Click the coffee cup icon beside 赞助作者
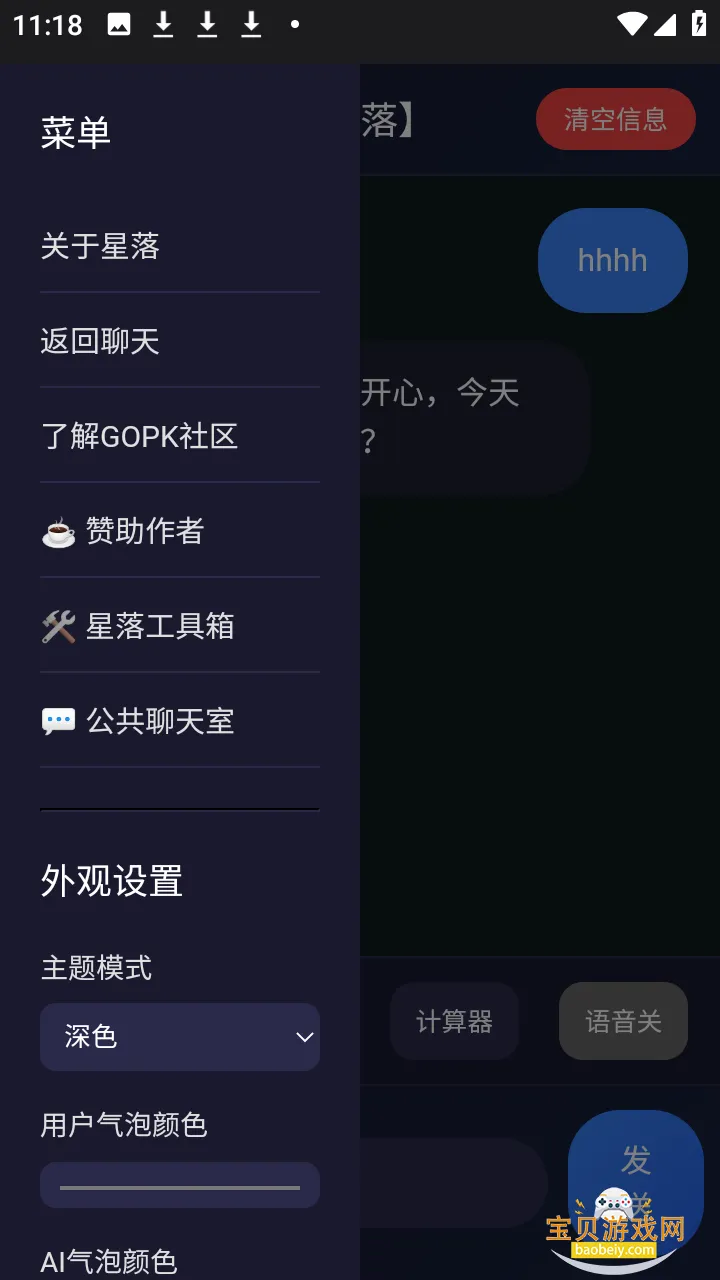Viewport: 720px width, 1280px height. click(x=58, y=531)
